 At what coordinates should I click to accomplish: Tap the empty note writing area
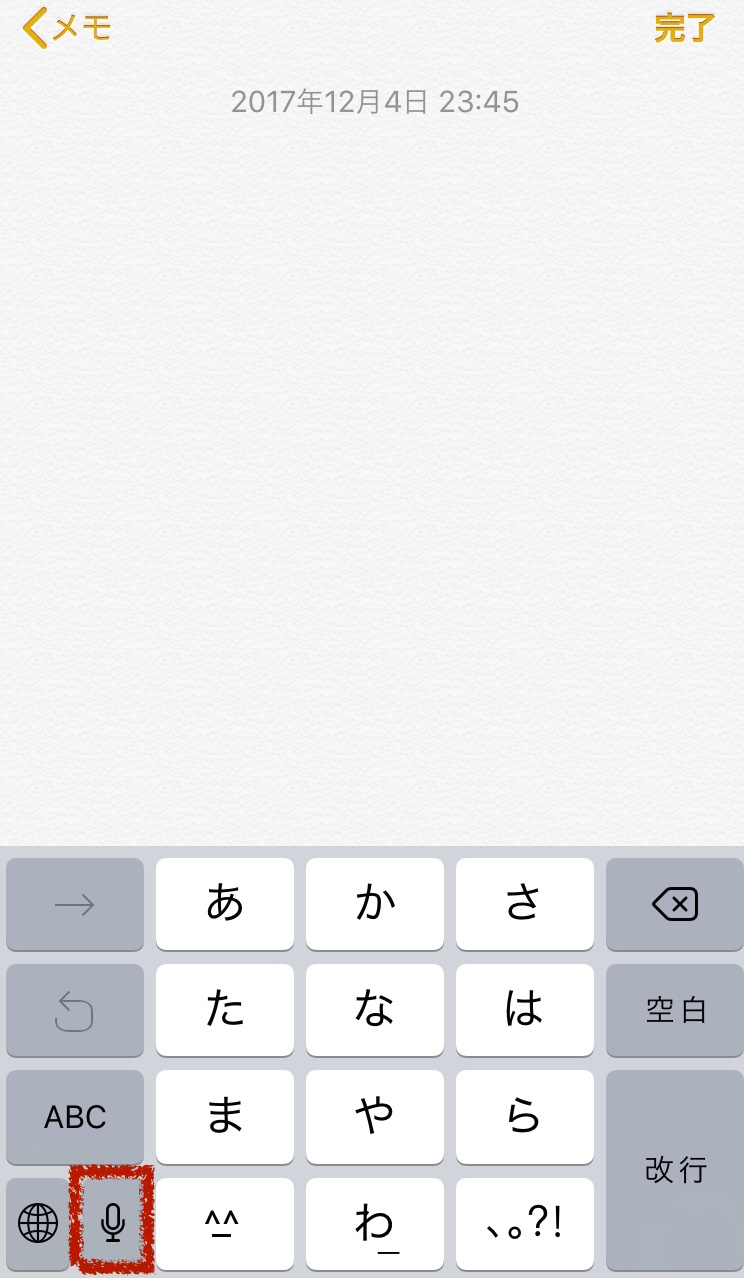pyautogui.click(x=372, y=450)
